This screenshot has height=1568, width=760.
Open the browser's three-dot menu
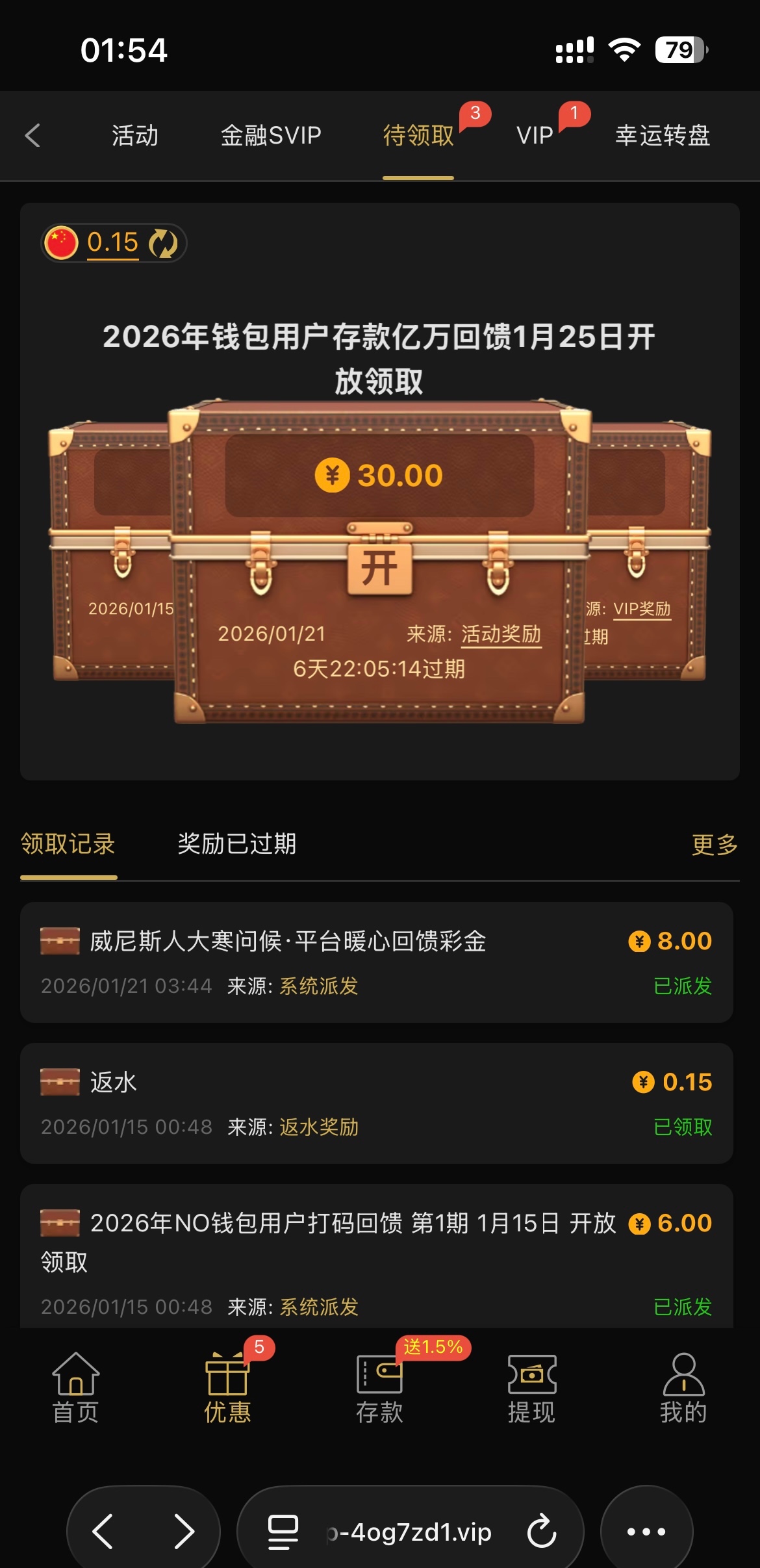pyautogui.click(x=646, y=1532)
